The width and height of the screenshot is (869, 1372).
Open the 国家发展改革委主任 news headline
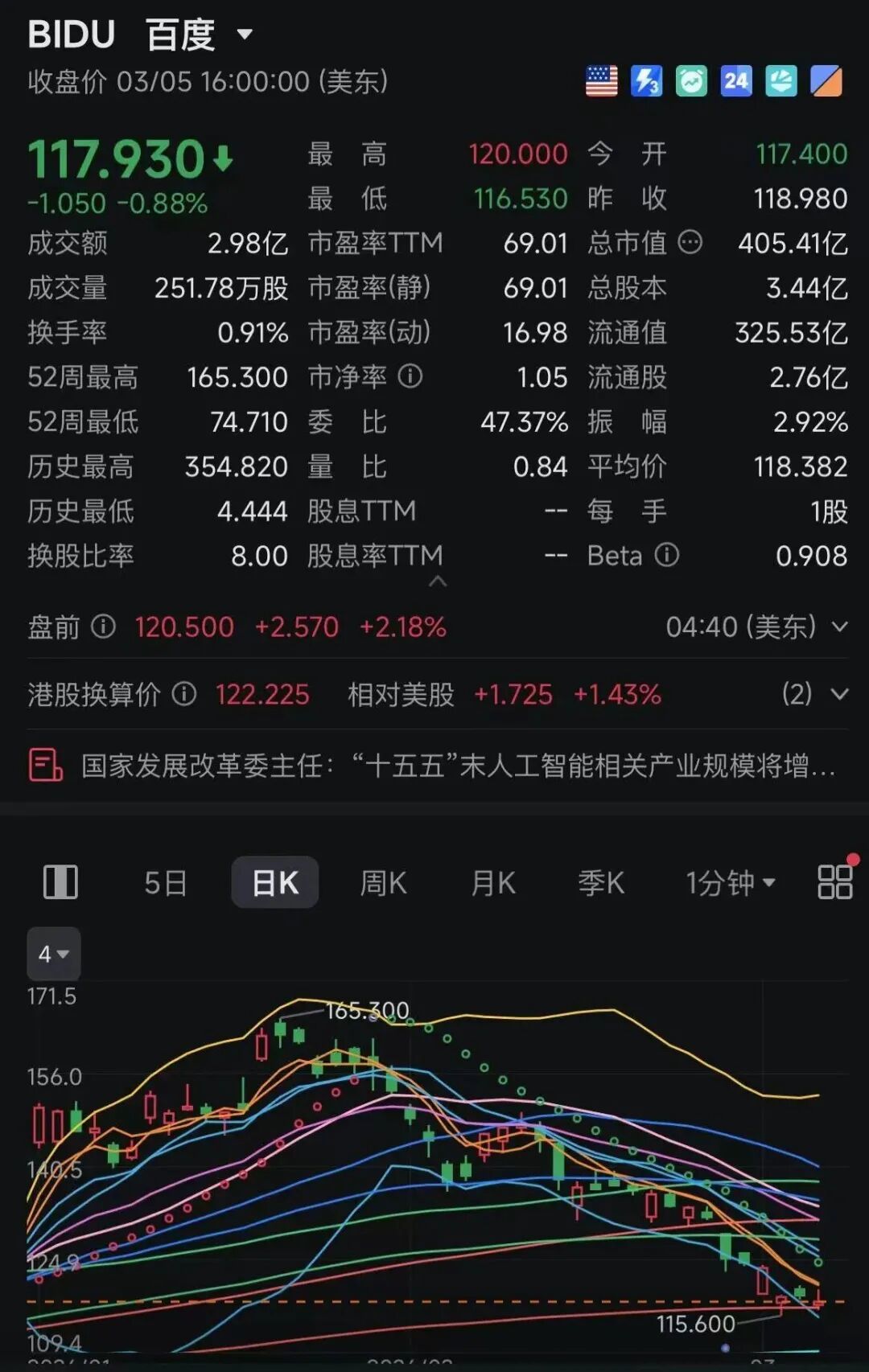(x=457, y=766)
